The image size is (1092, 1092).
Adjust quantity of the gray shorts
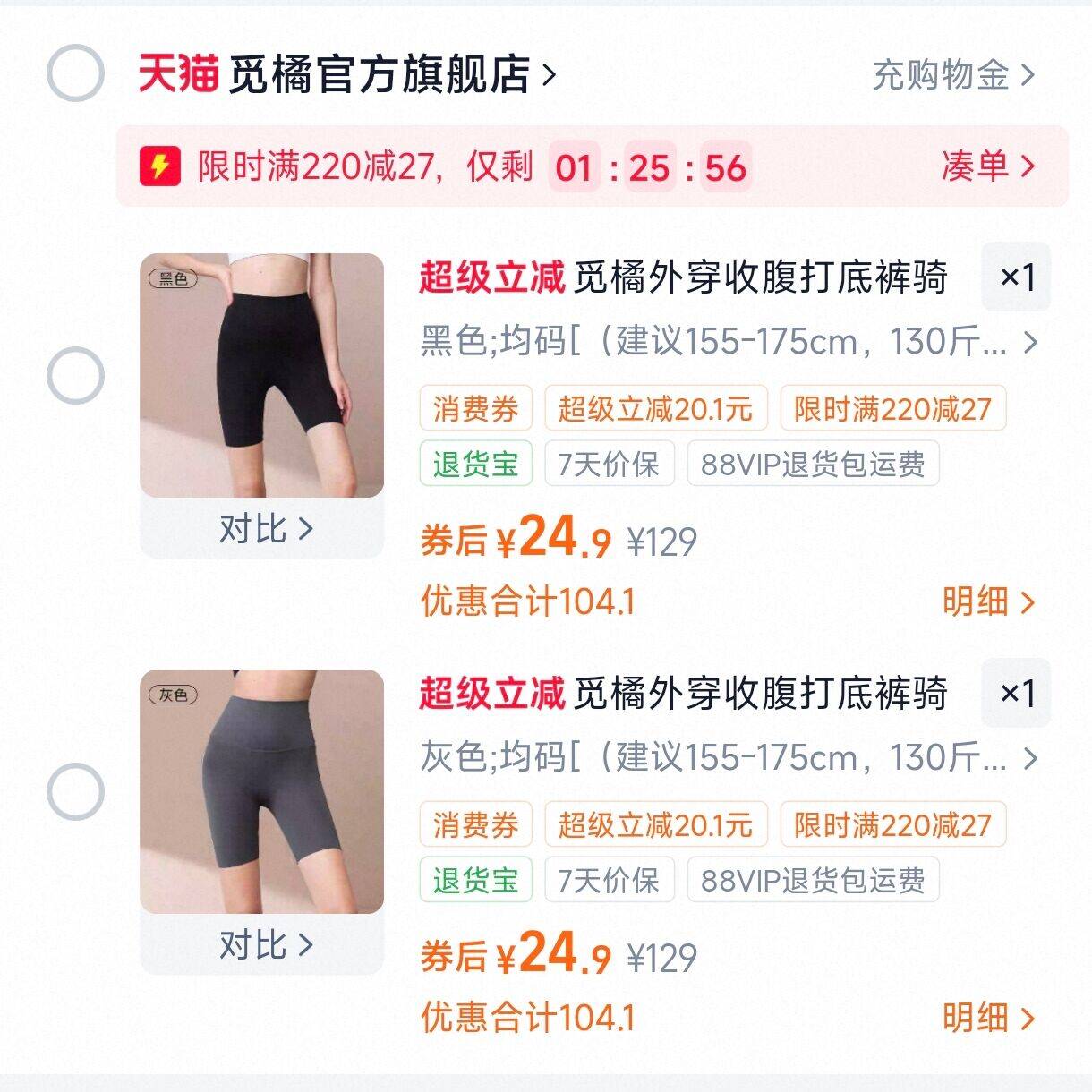tap(1016, 694)
